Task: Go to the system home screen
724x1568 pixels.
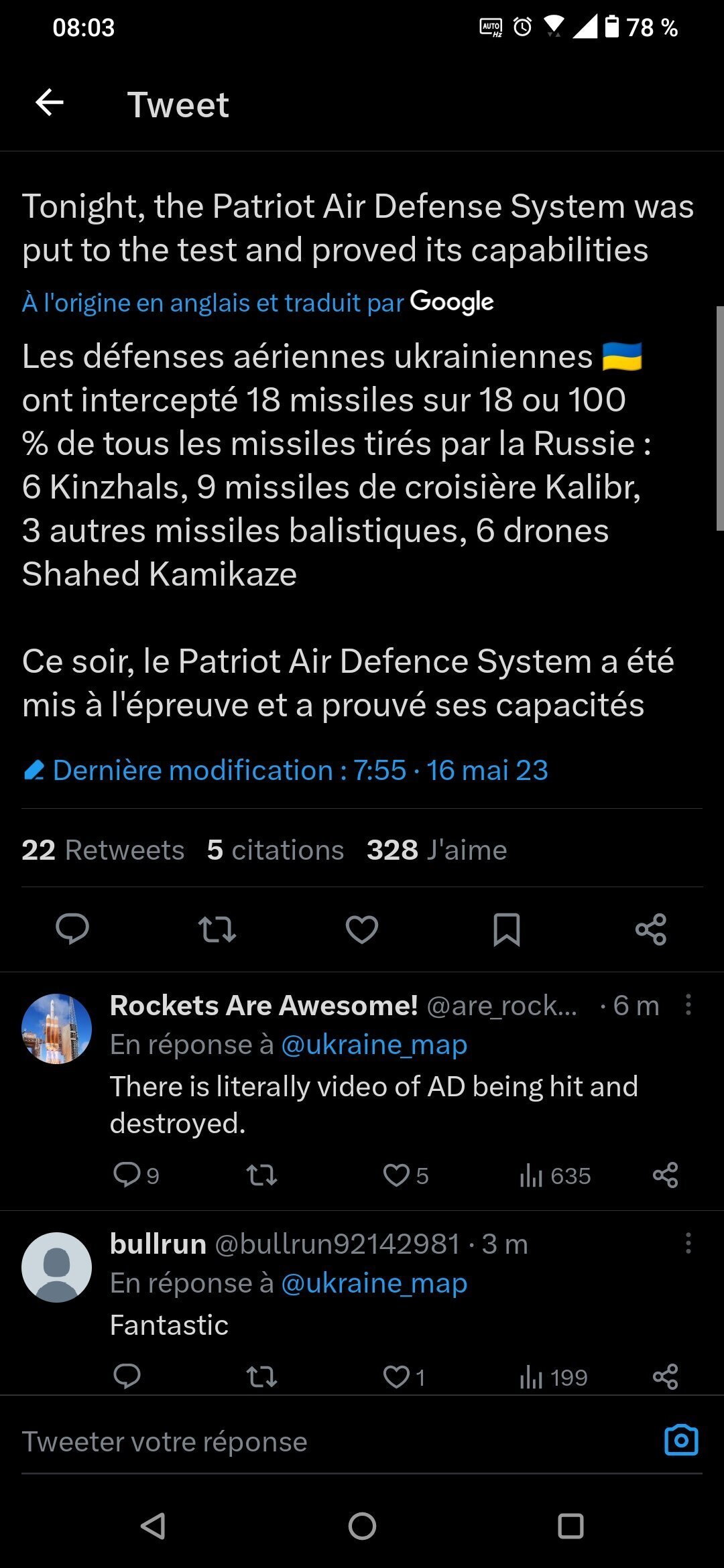Action: point(362,1526)
